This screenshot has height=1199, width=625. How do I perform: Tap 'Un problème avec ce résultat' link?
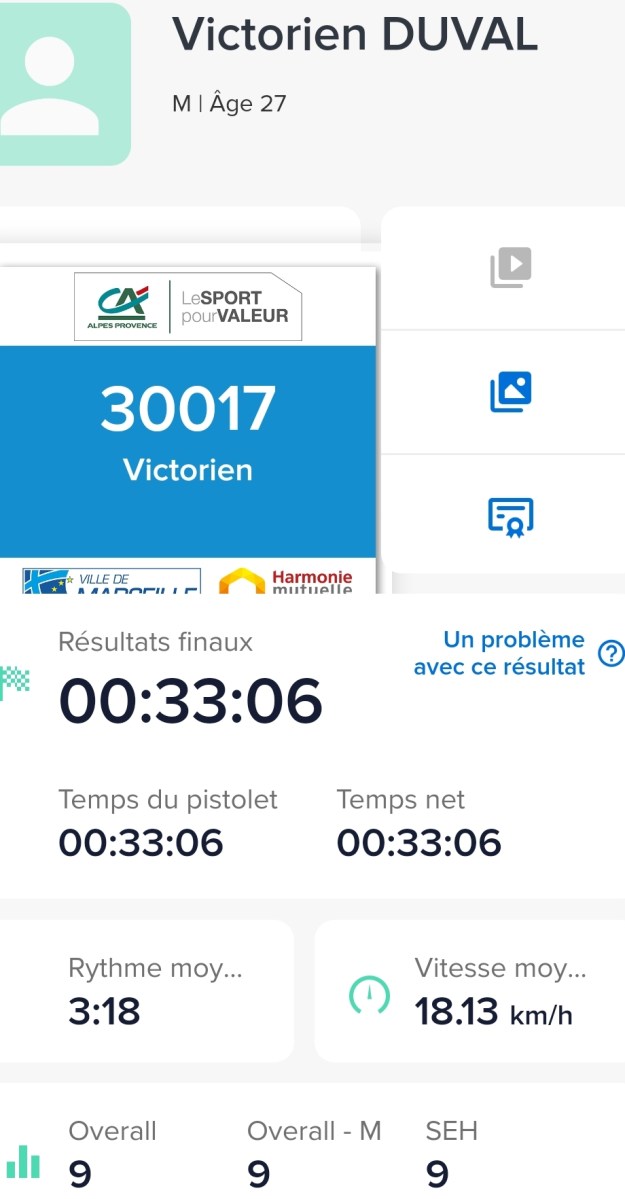click(x=499, y=653)
